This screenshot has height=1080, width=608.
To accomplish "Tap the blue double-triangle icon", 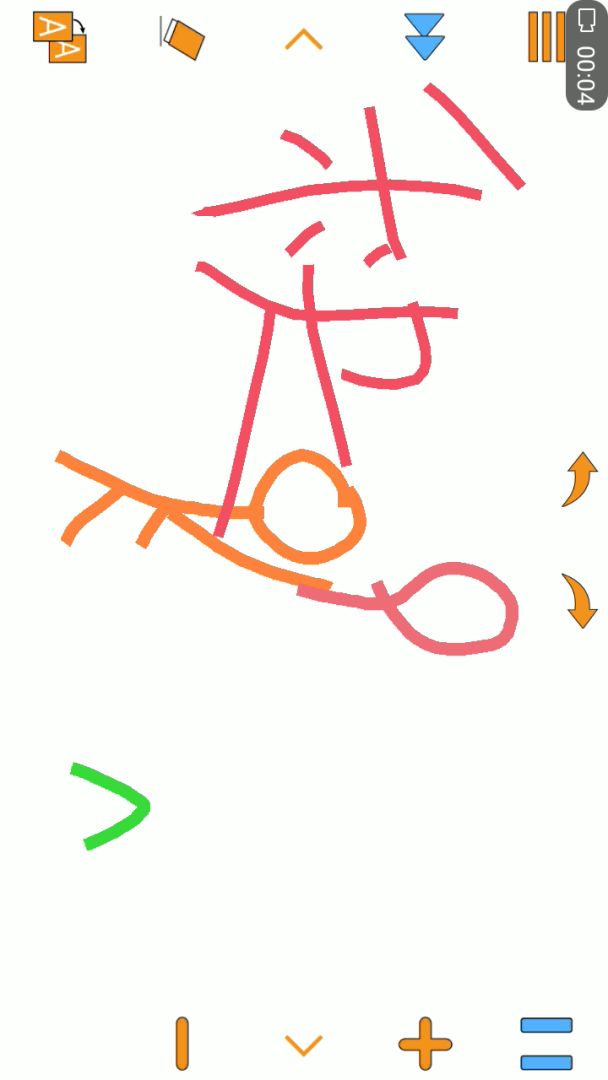I will point(425,36).
